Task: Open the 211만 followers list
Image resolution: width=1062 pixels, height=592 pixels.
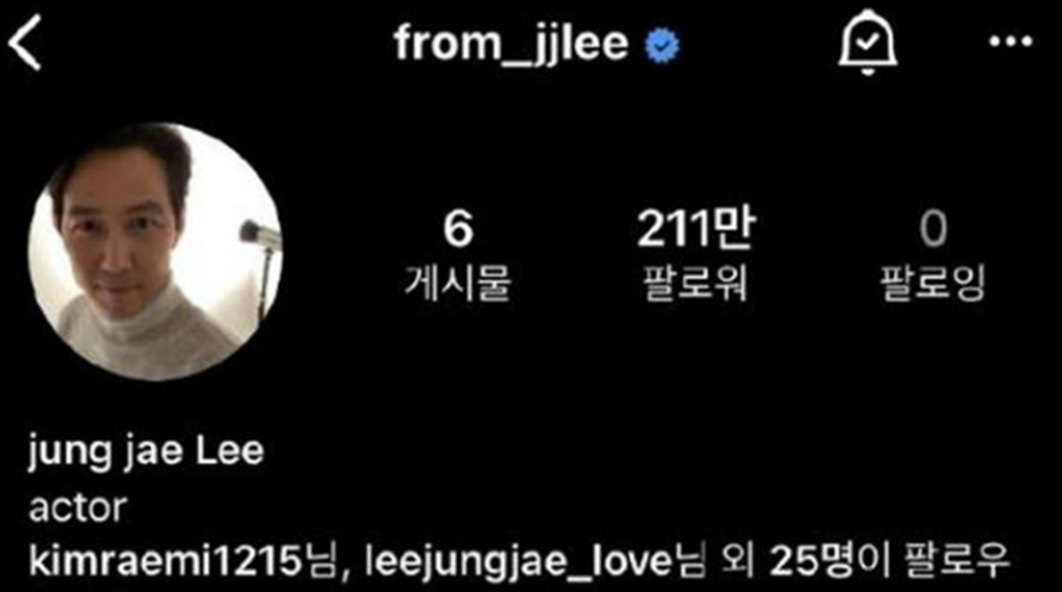Action: (x=696, y=254)
